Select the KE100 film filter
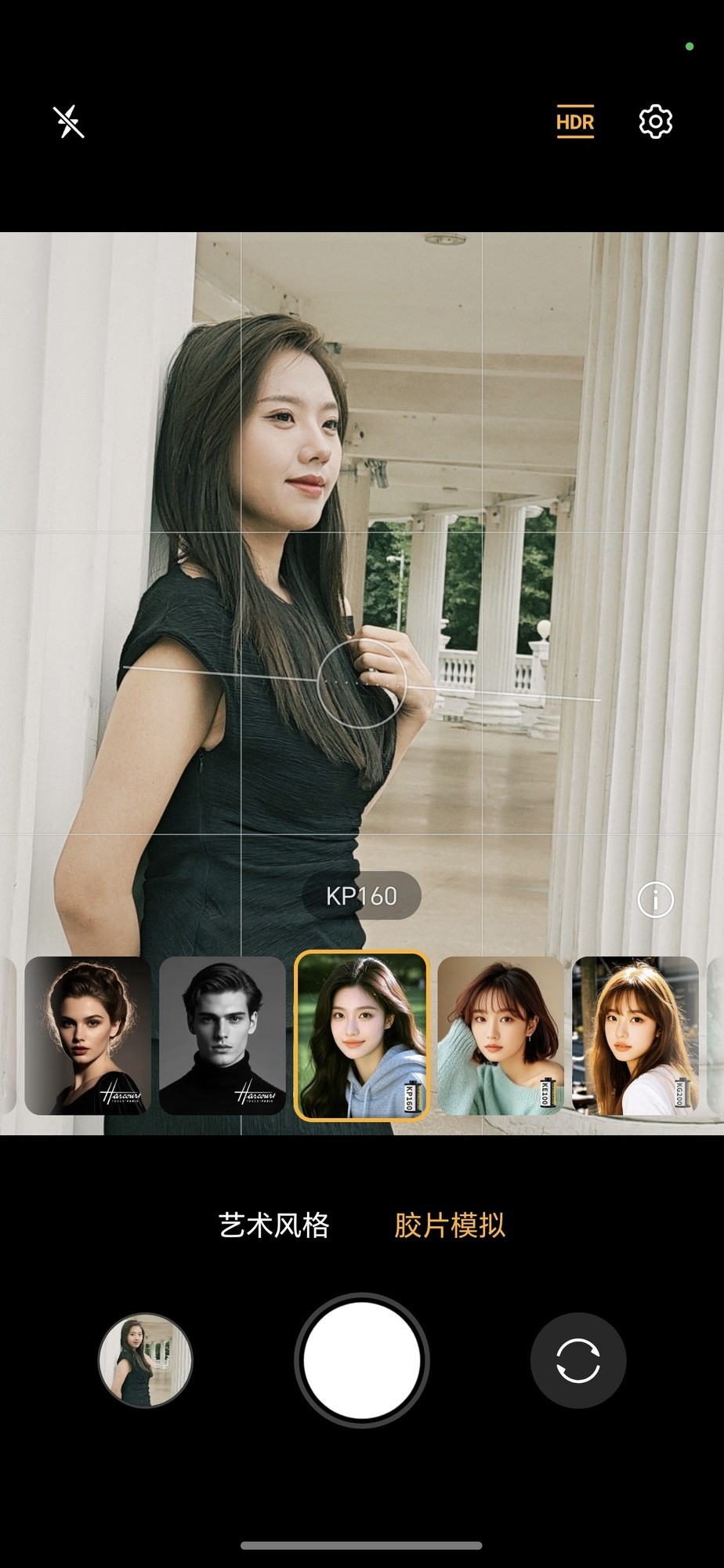The image size is (724, 1568). (500, 1036)
